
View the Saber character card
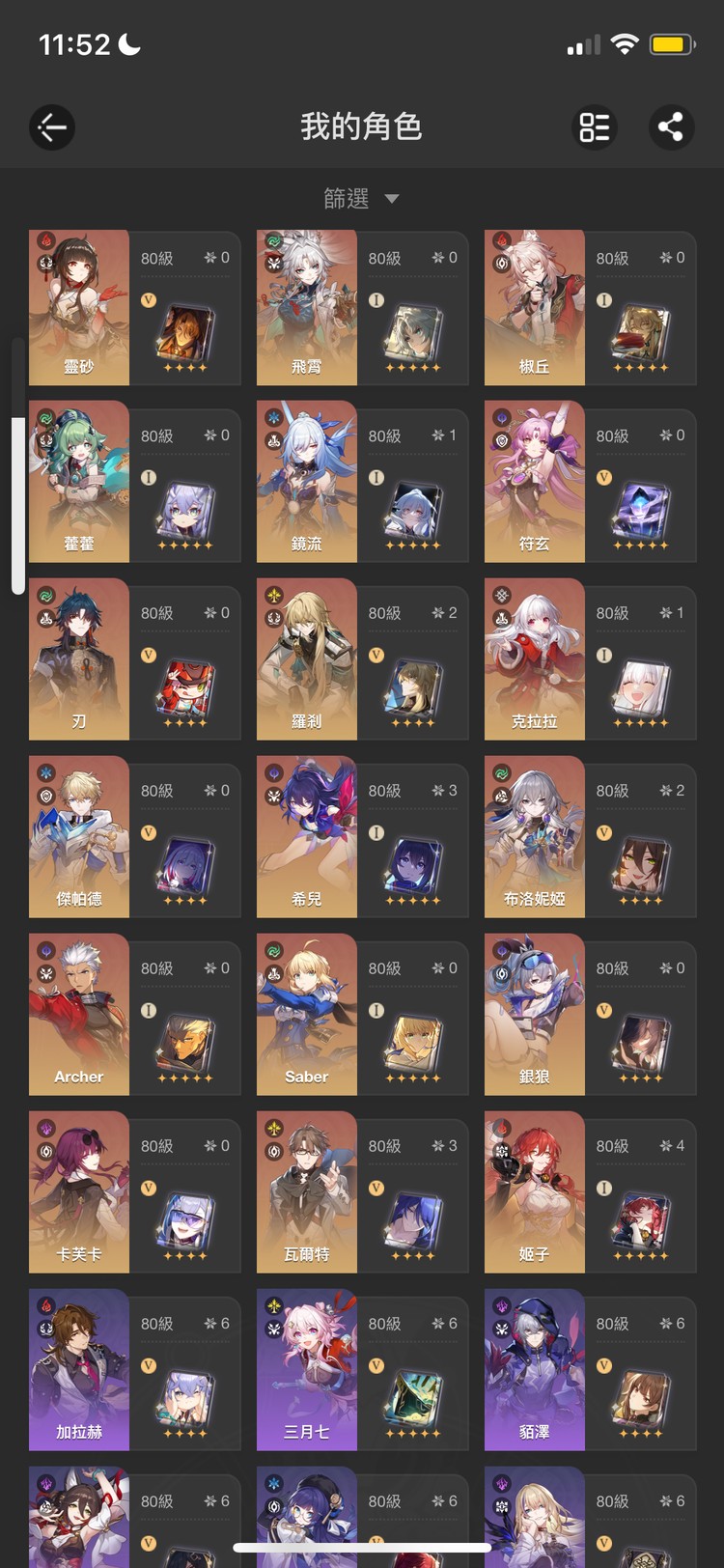coord(362,1015)
